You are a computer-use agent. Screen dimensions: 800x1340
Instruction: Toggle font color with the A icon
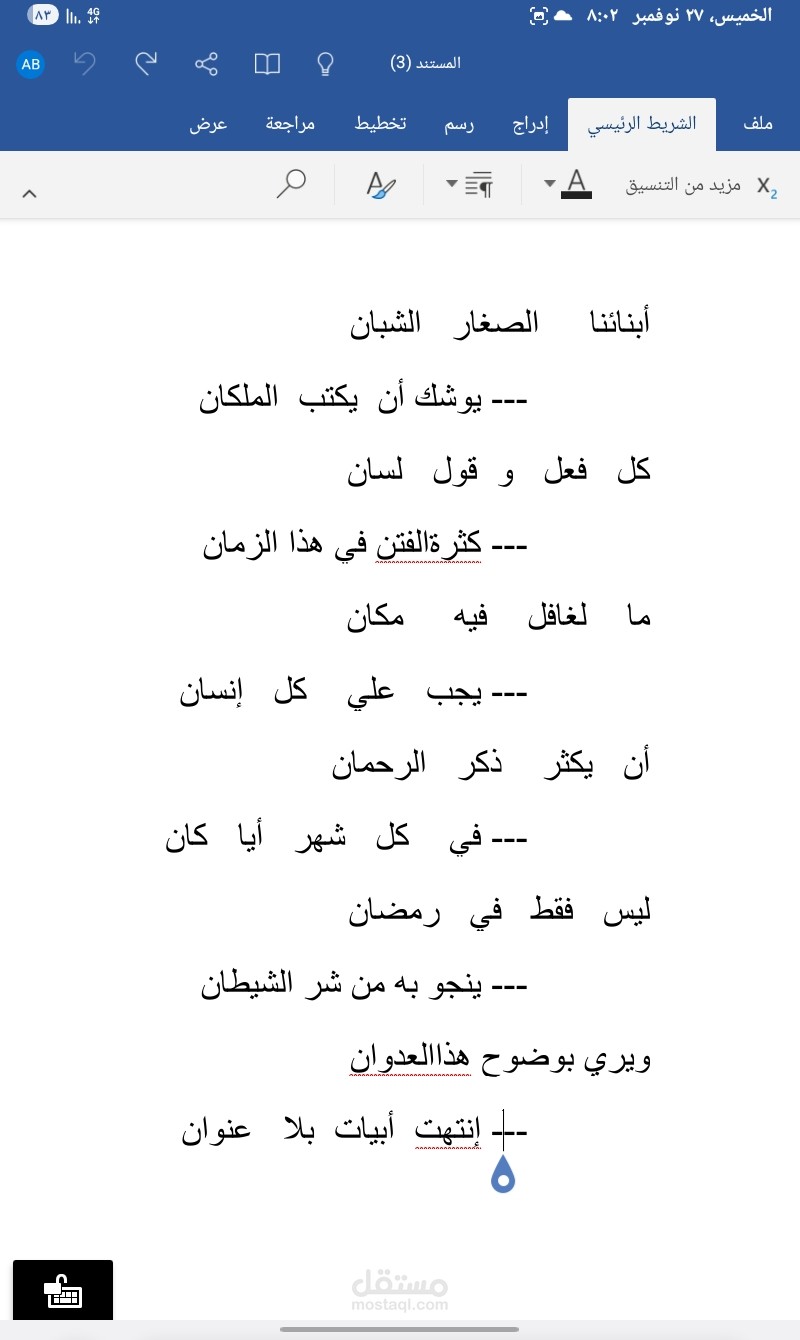577,184
